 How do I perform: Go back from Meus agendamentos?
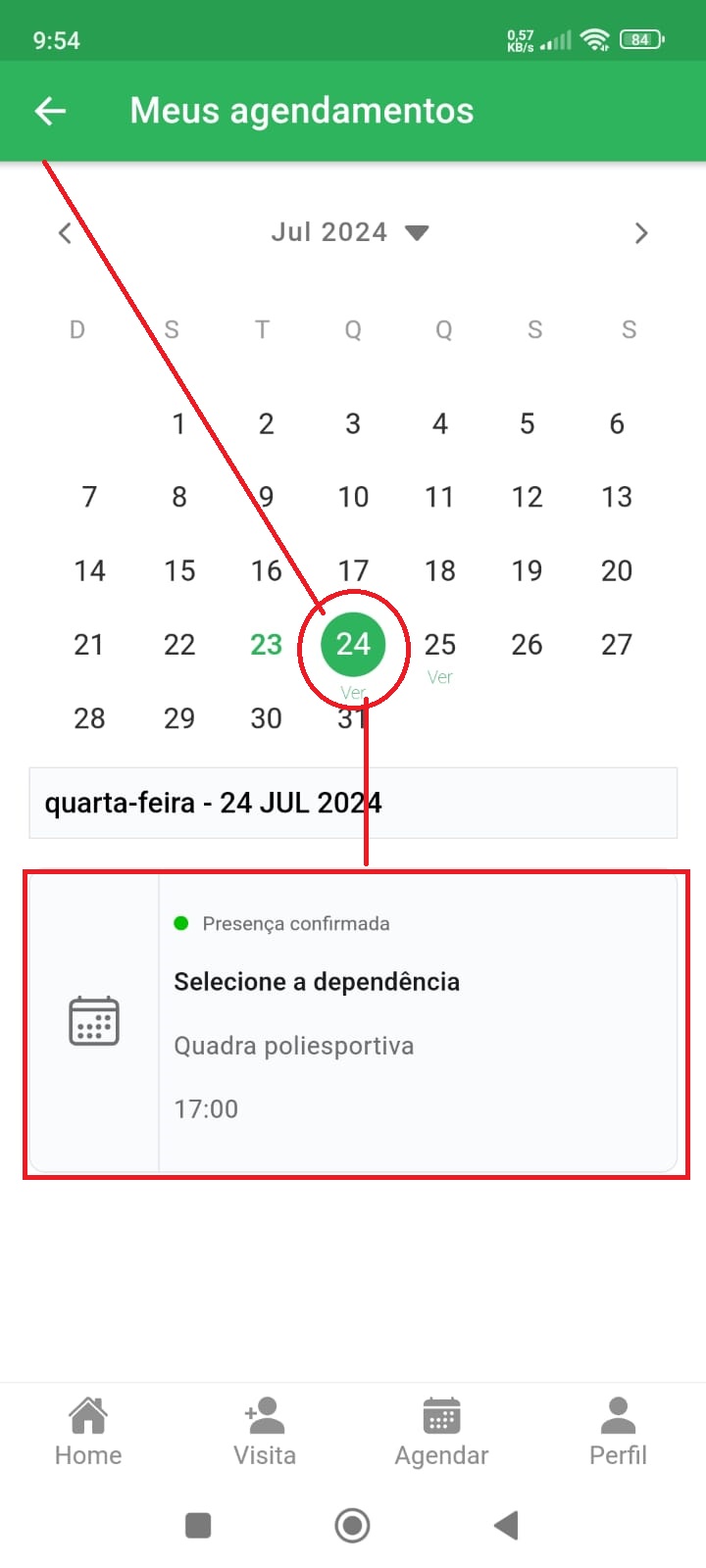tap(50, 111)
